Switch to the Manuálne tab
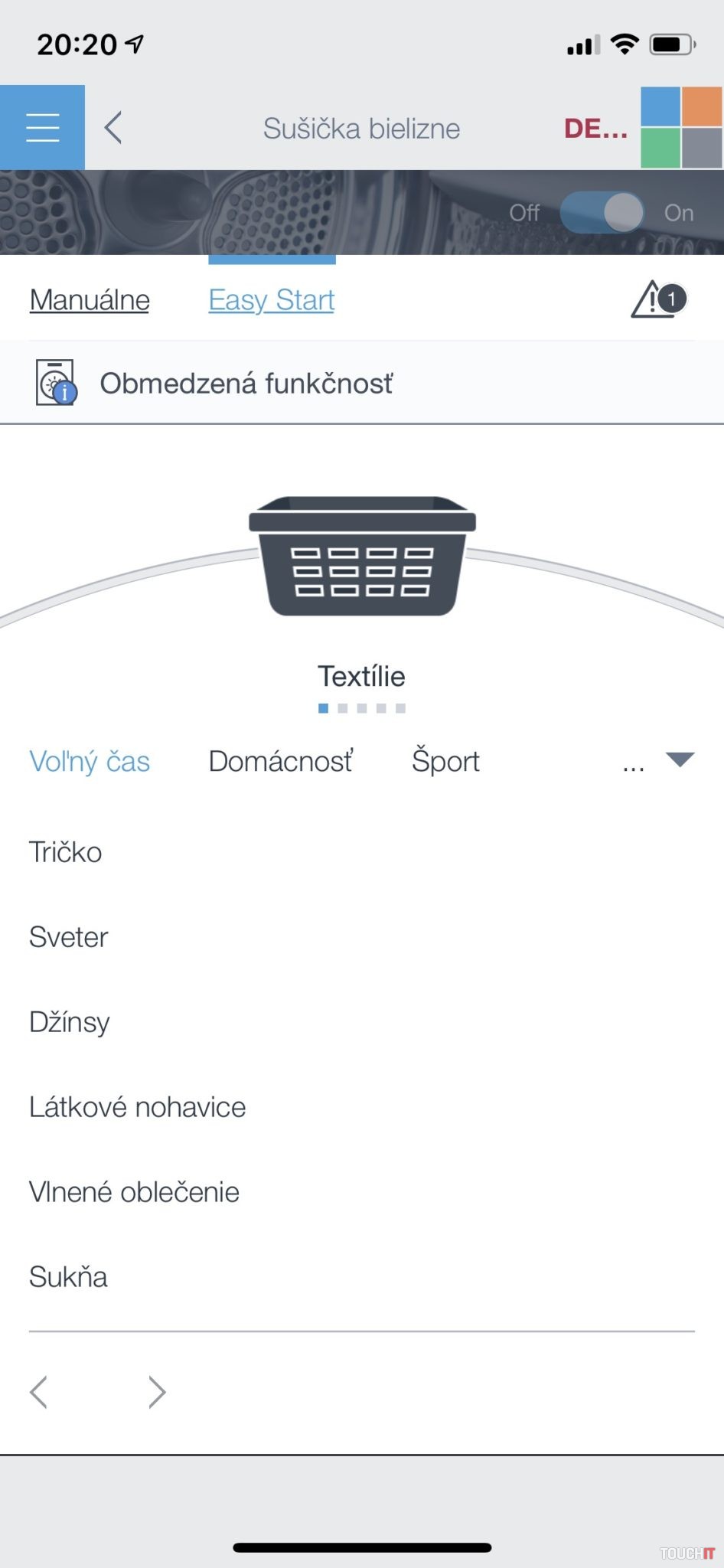The height and width of the screenshot is (1568, 724). (x=90, y=300)
